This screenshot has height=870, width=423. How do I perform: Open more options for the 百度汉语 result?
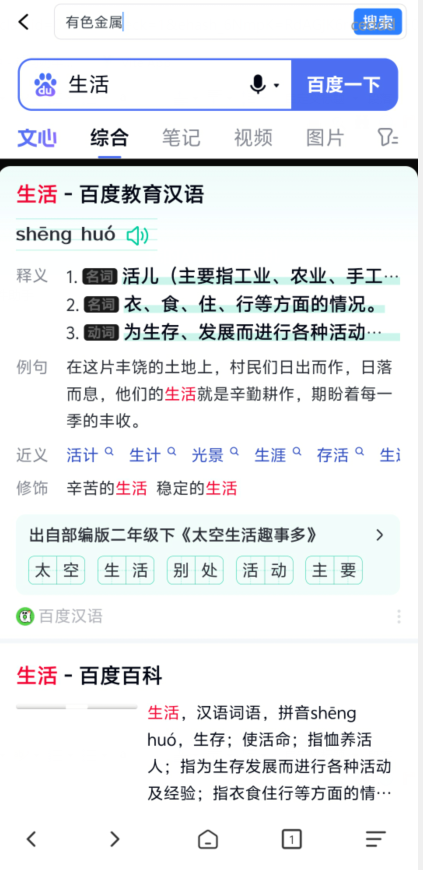coord(399,616)
